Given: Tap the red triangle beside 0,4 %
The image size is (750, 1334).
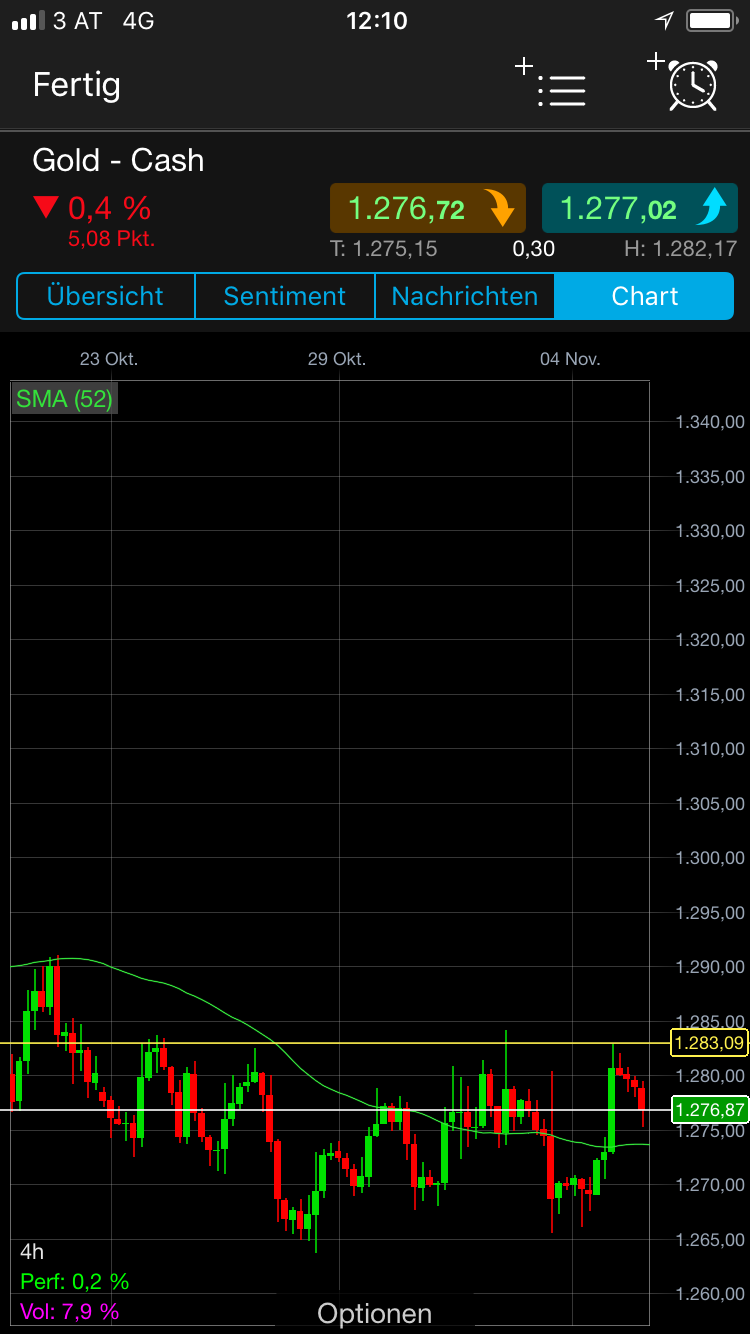Looking at the screenshot, I should (x=46, y=207).
